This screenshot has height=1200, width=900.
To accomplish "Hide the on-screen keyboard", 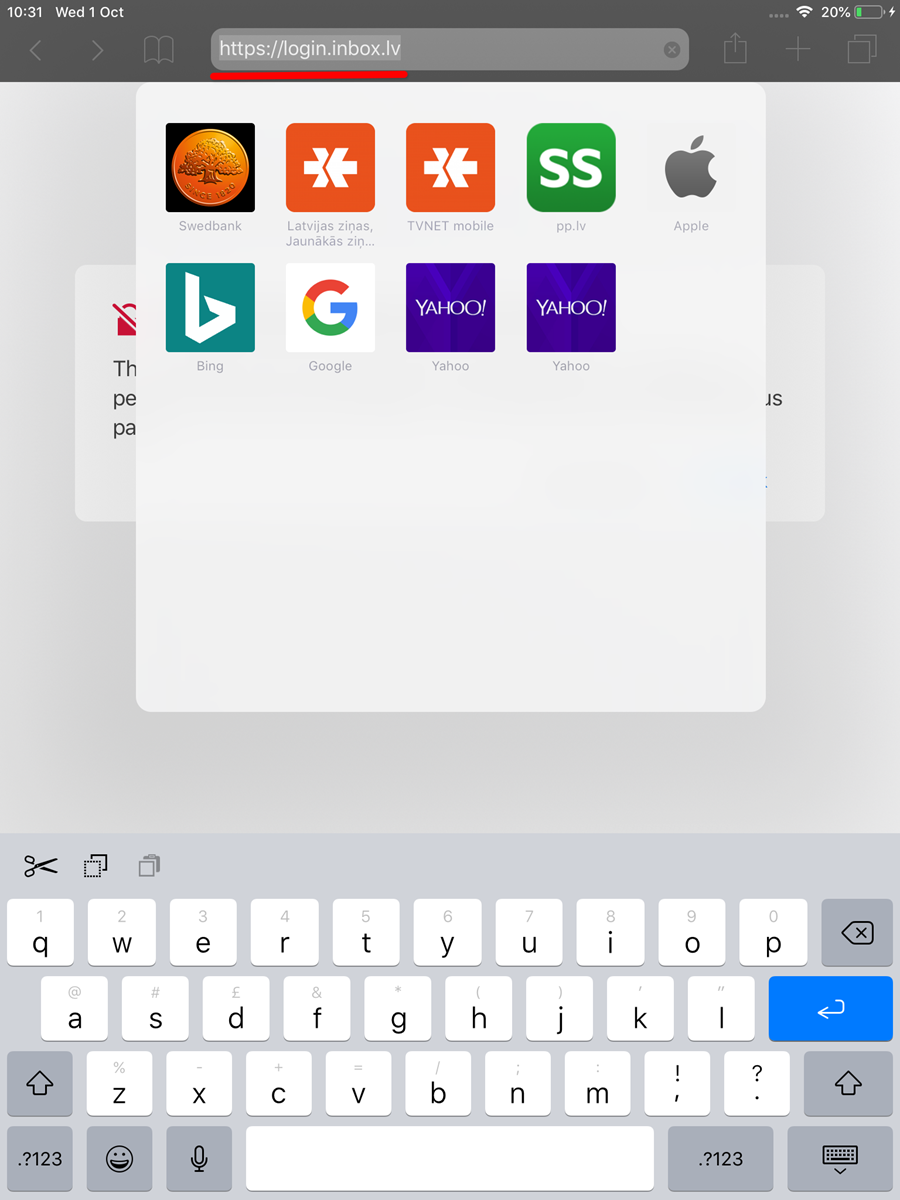I will pos(839,1159).
